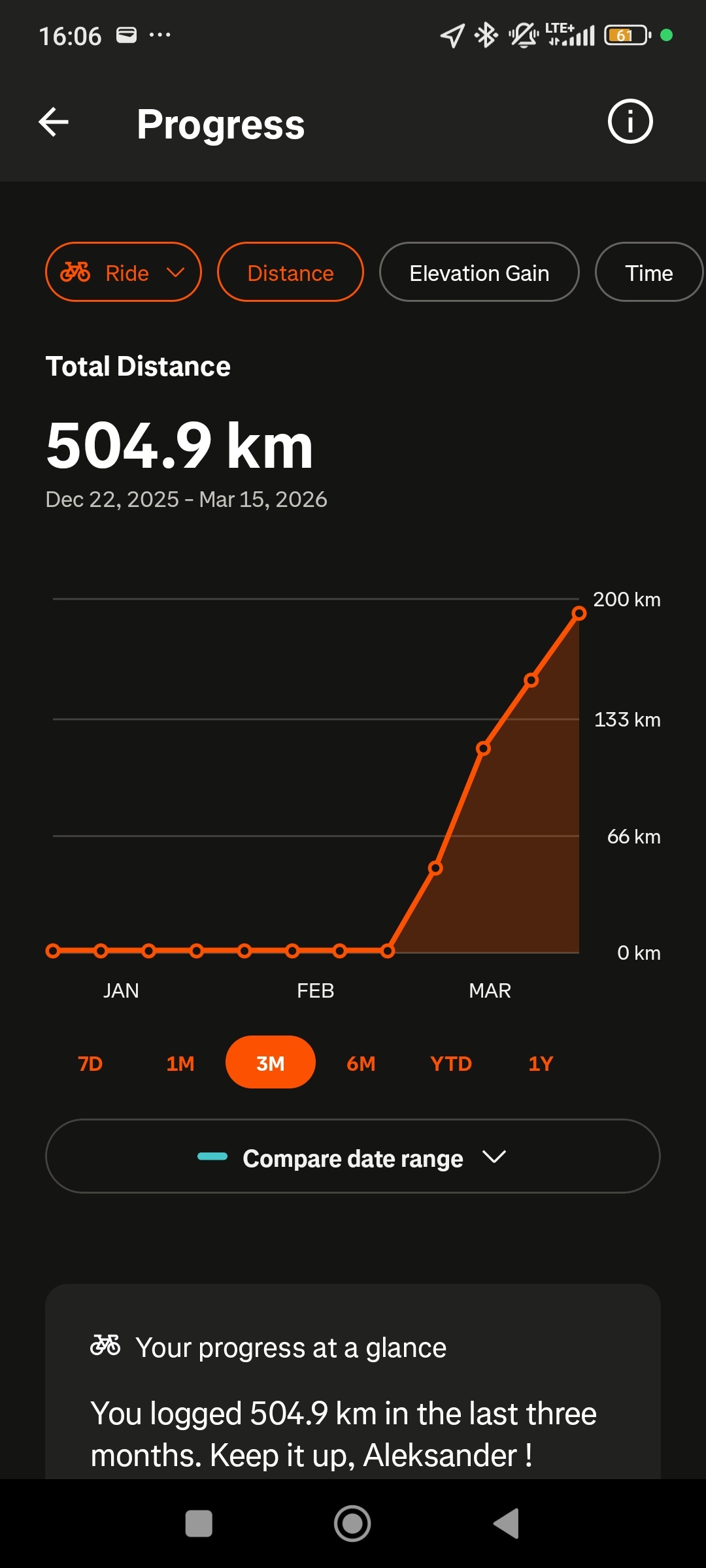
Task: Open recent apps from navigation bar
Action: pos(199,1524)
